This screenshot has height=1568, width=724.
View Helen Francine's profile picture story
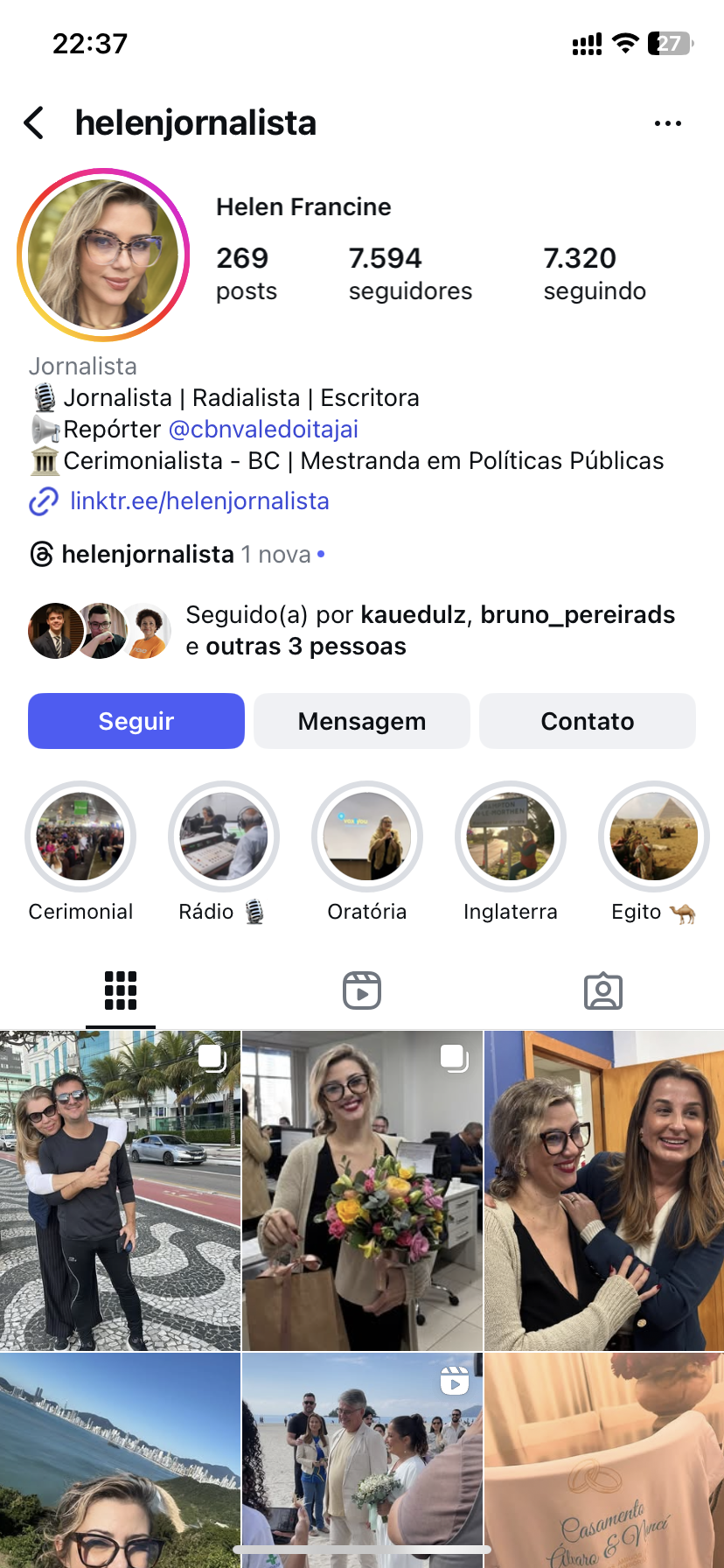point(103,255)
